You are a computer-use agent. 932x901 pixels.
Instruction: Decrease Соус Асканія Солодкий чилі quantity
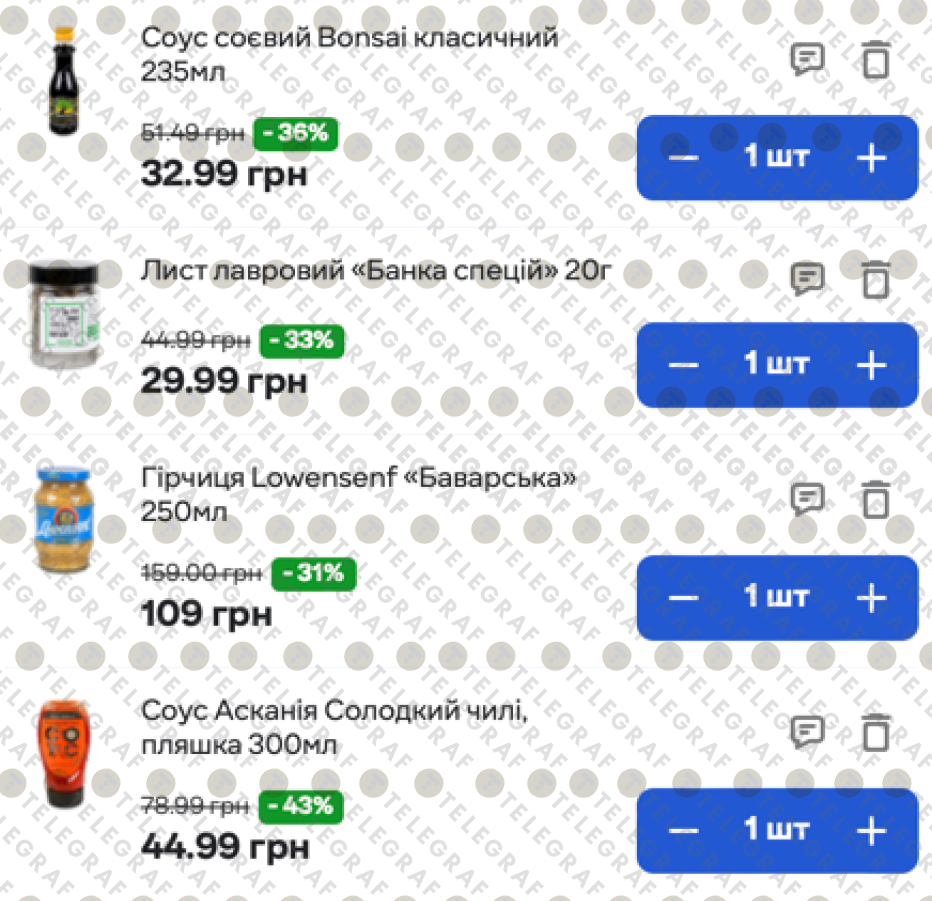pos(683,830)
